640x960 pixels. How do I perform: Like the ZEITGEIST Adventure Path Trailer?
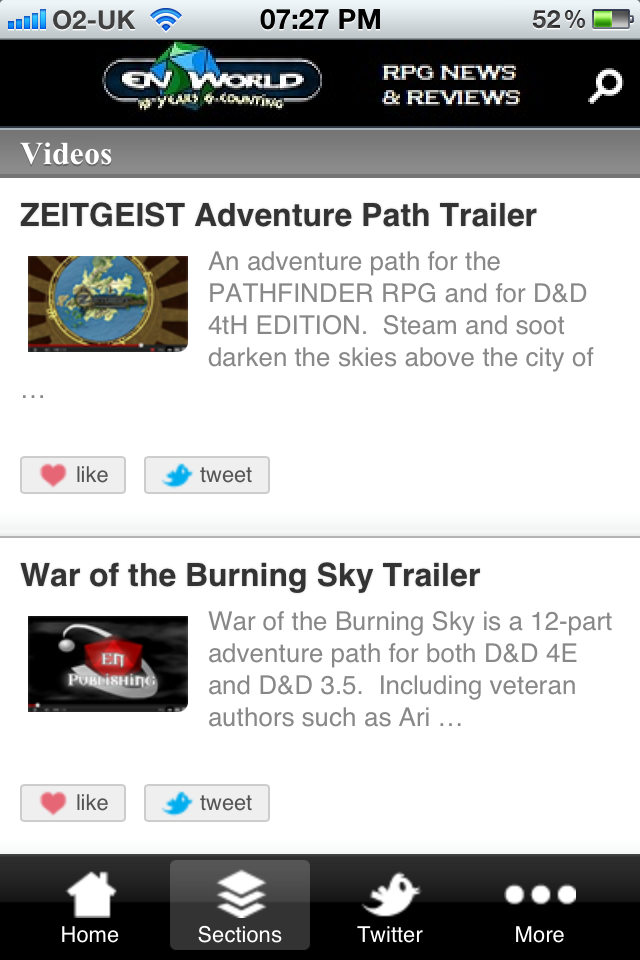[73, 475]
